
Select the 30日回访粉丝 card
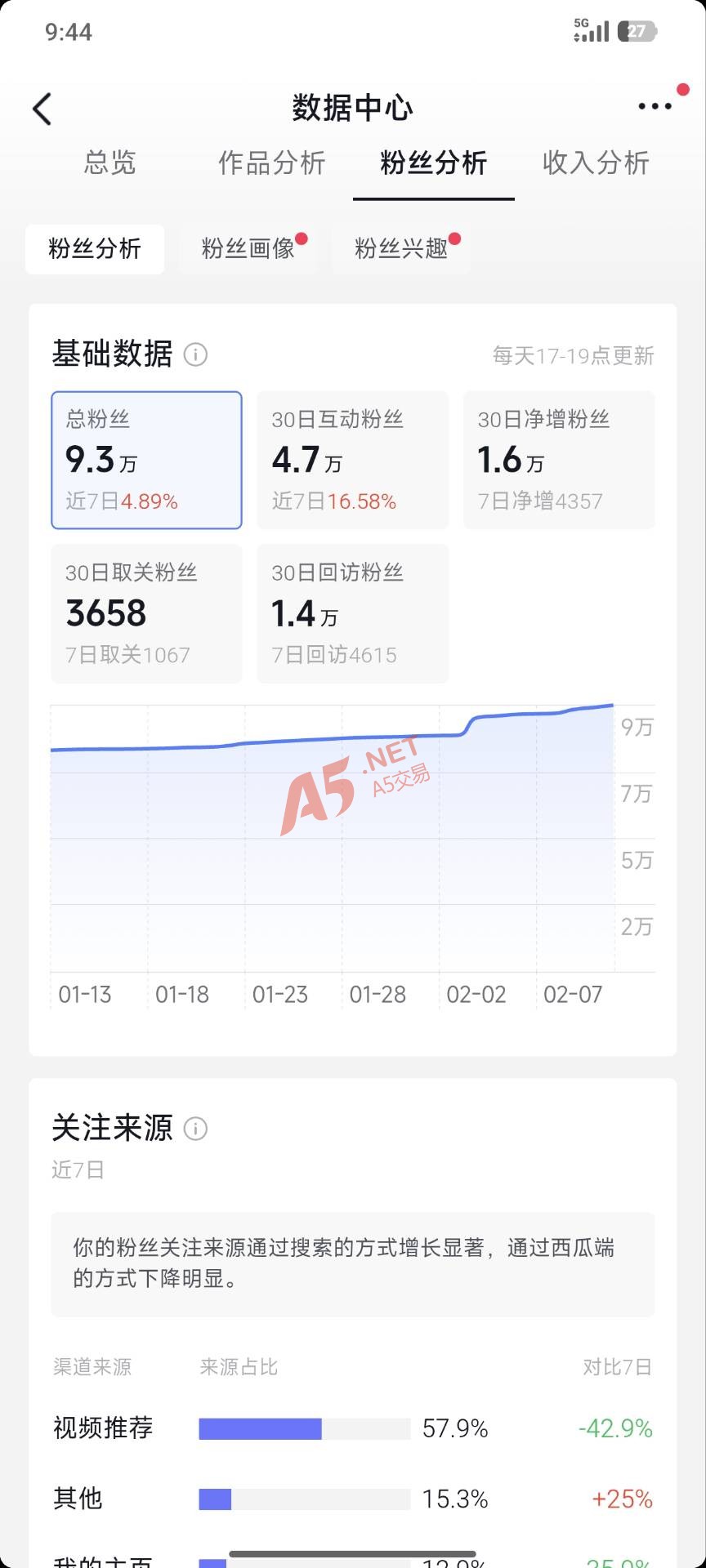(352, 613)
